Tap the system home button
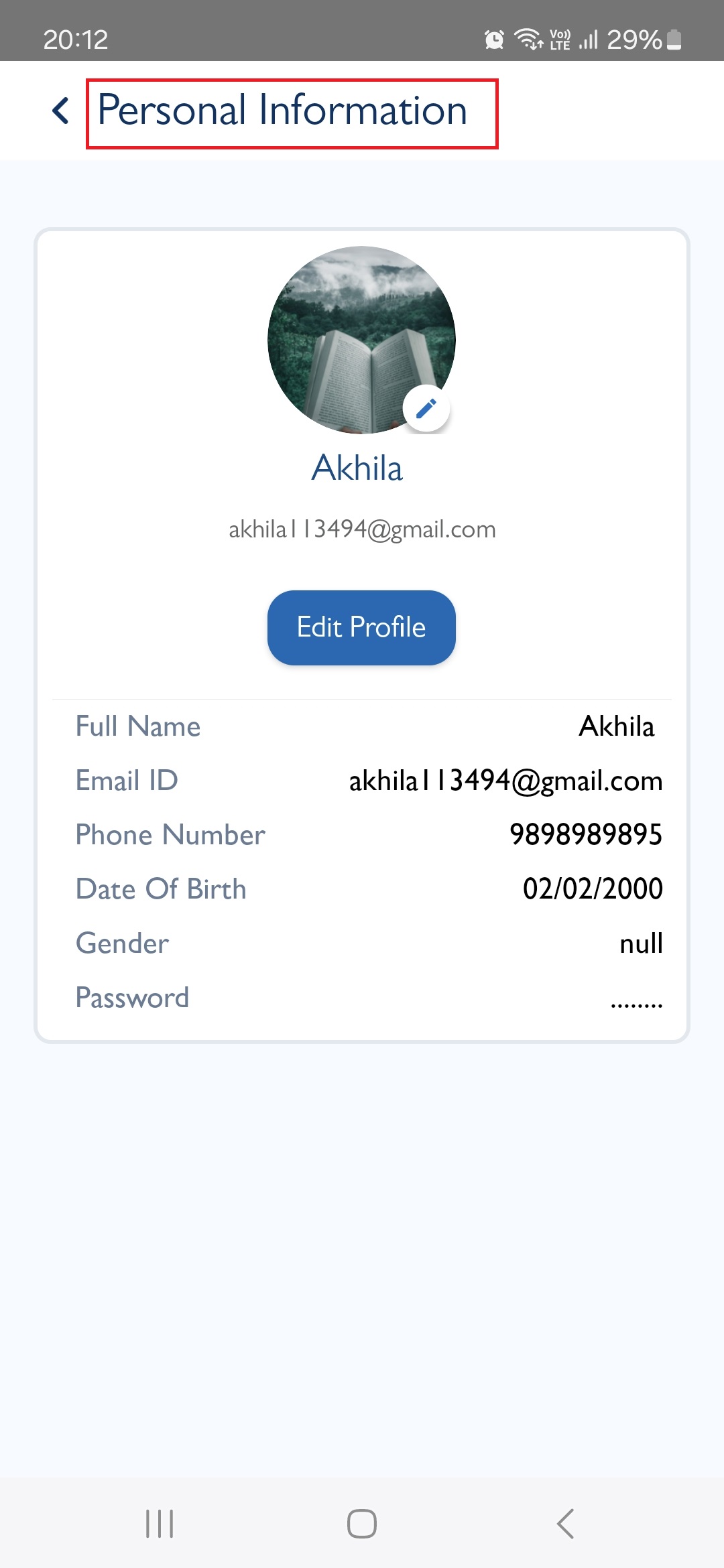724x1568 pixels. [x=362, y=1523]
